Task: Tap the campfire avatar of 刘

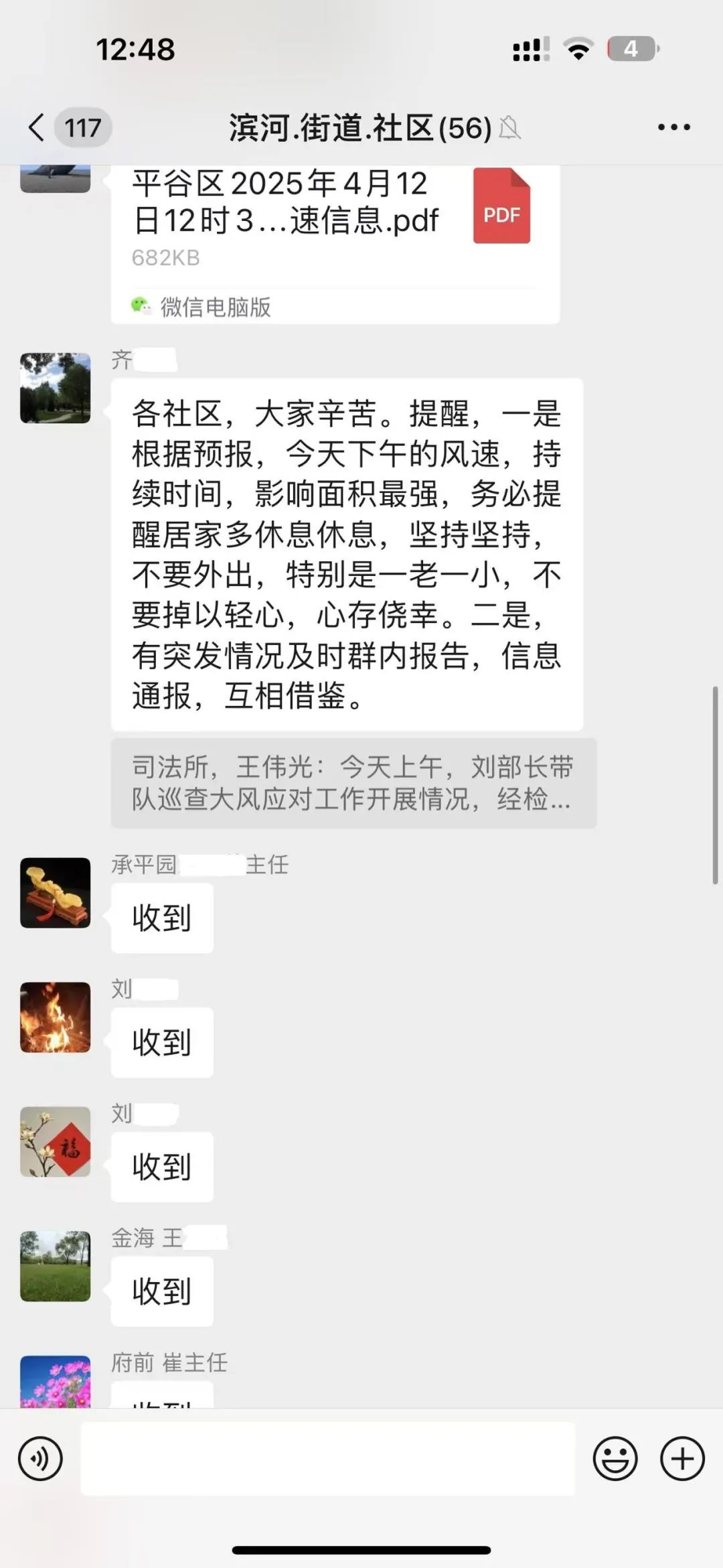Action: tap(55, 1017)
